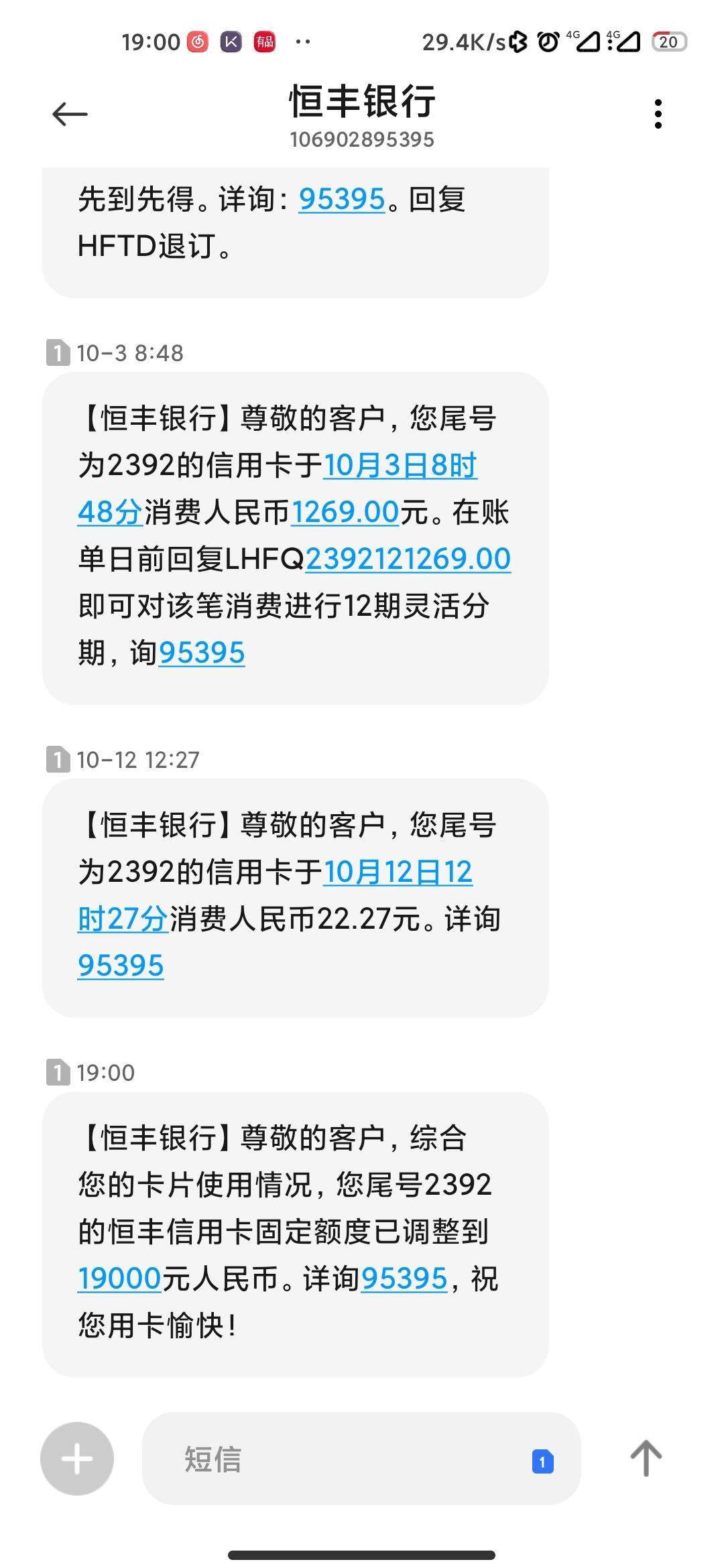The height and width of the screenshot is (1568, 724).
Task: Tap the SIM 1 selector in the input box
Action: [x=542, y=1461]
